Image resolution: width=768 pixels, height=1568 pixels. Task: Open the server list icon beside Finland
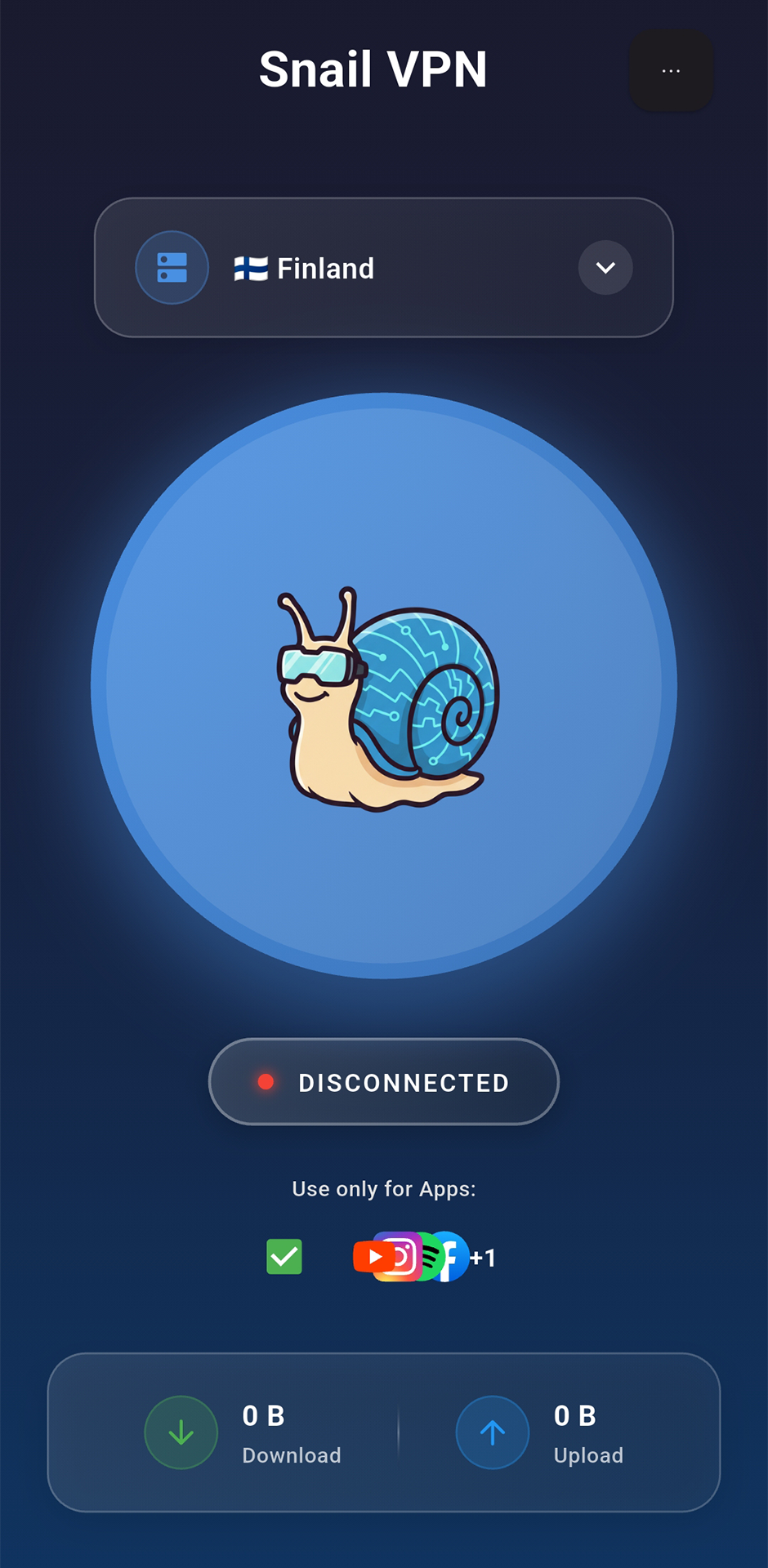coord(172,268)
